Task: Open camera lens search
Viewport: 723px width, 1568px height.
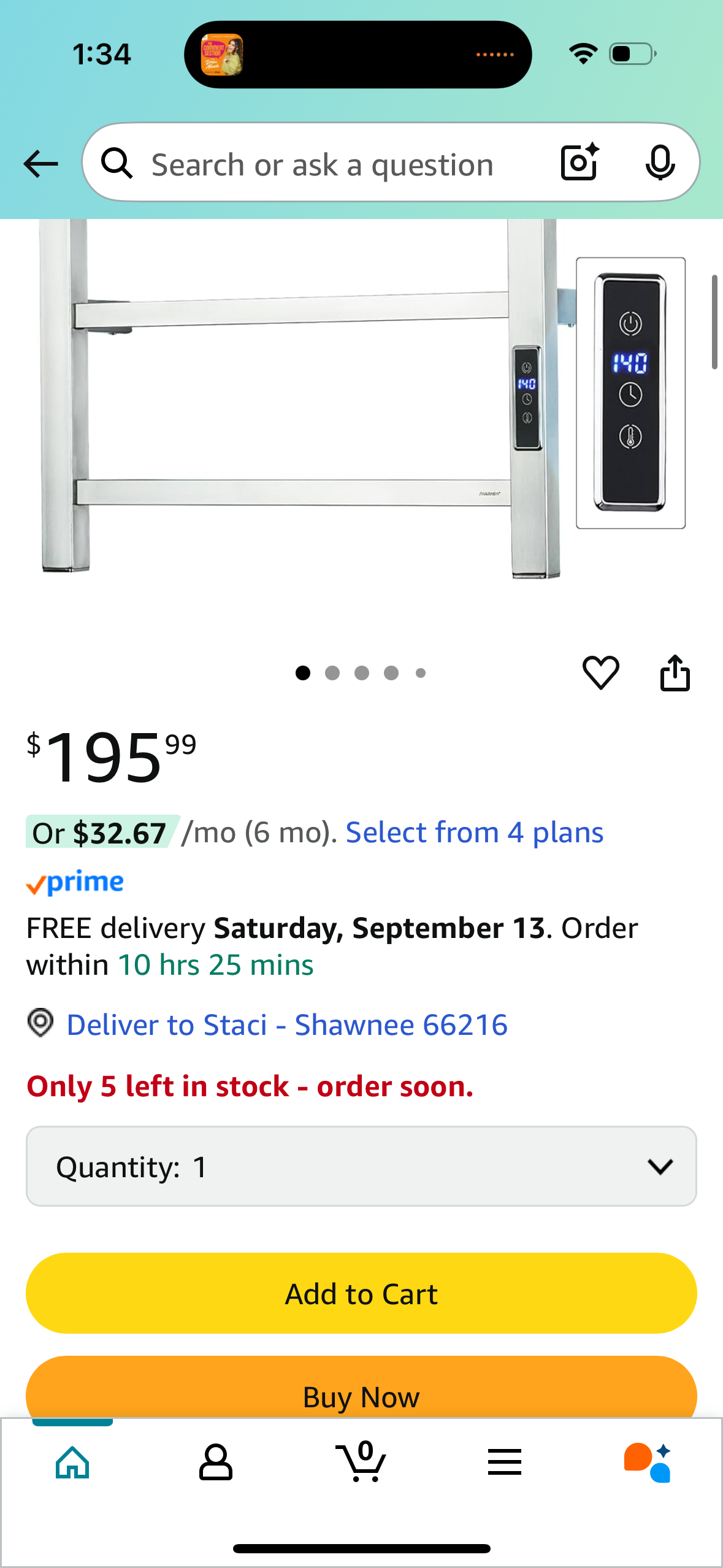Action: pos(579,163)
